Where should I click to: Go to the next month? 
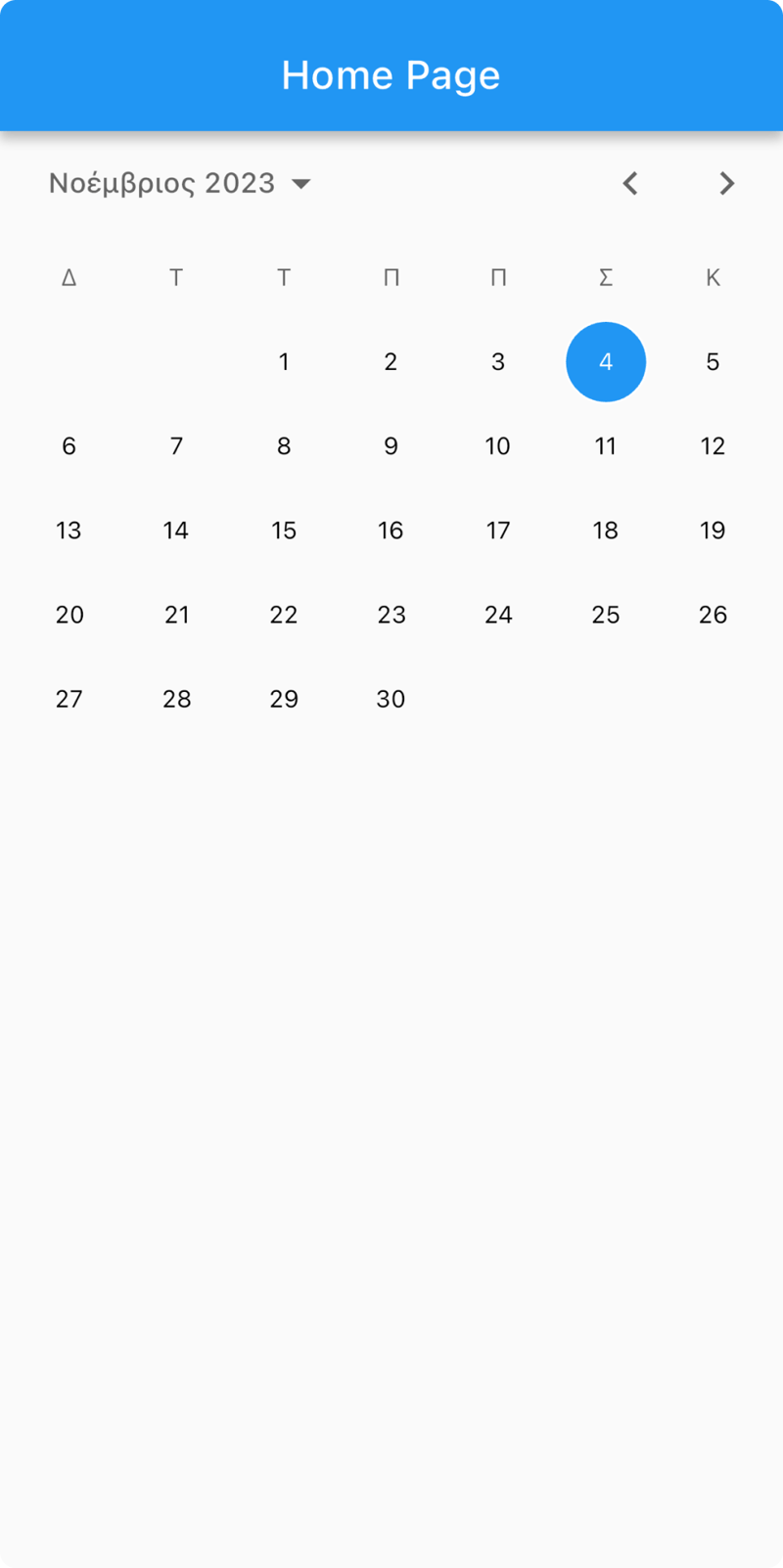pyautogui.click(x=726, y=184)
